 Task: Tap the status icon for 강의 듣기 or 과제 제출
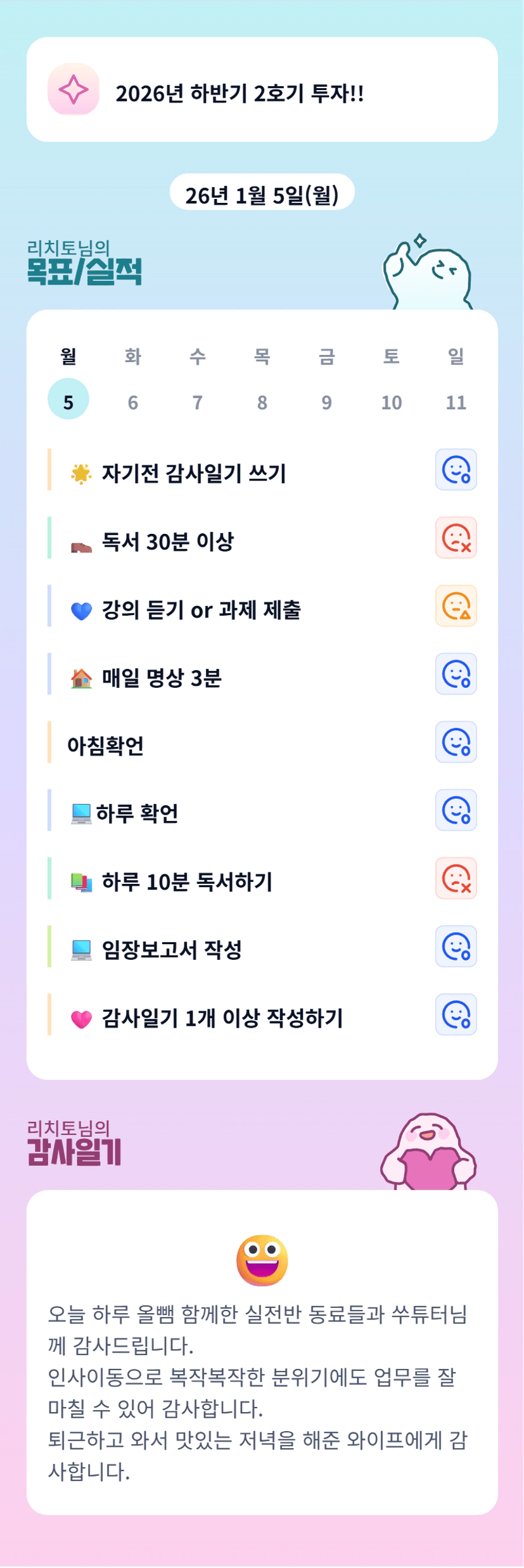point(456,606)
